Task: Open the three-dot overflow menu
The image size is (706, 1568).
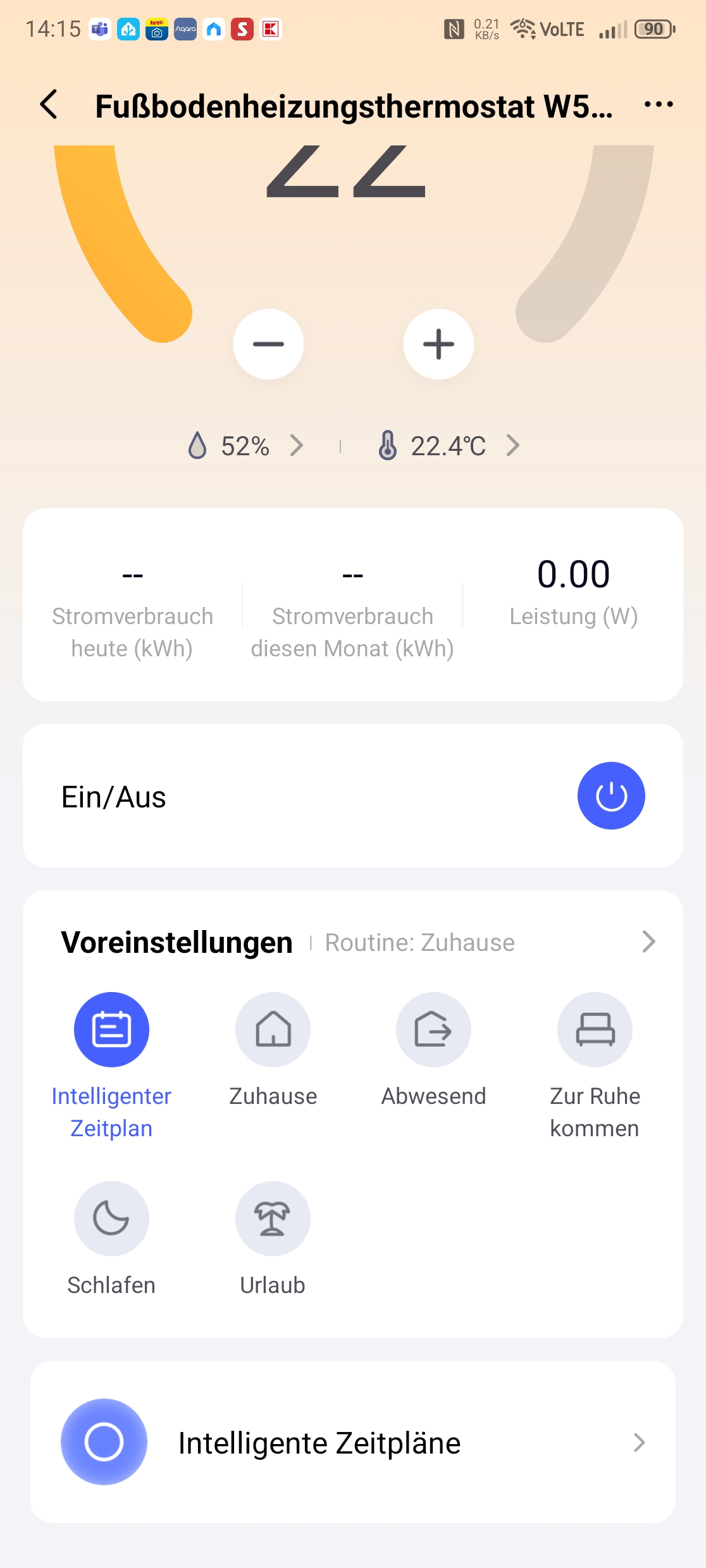Action: coord(658,104)
